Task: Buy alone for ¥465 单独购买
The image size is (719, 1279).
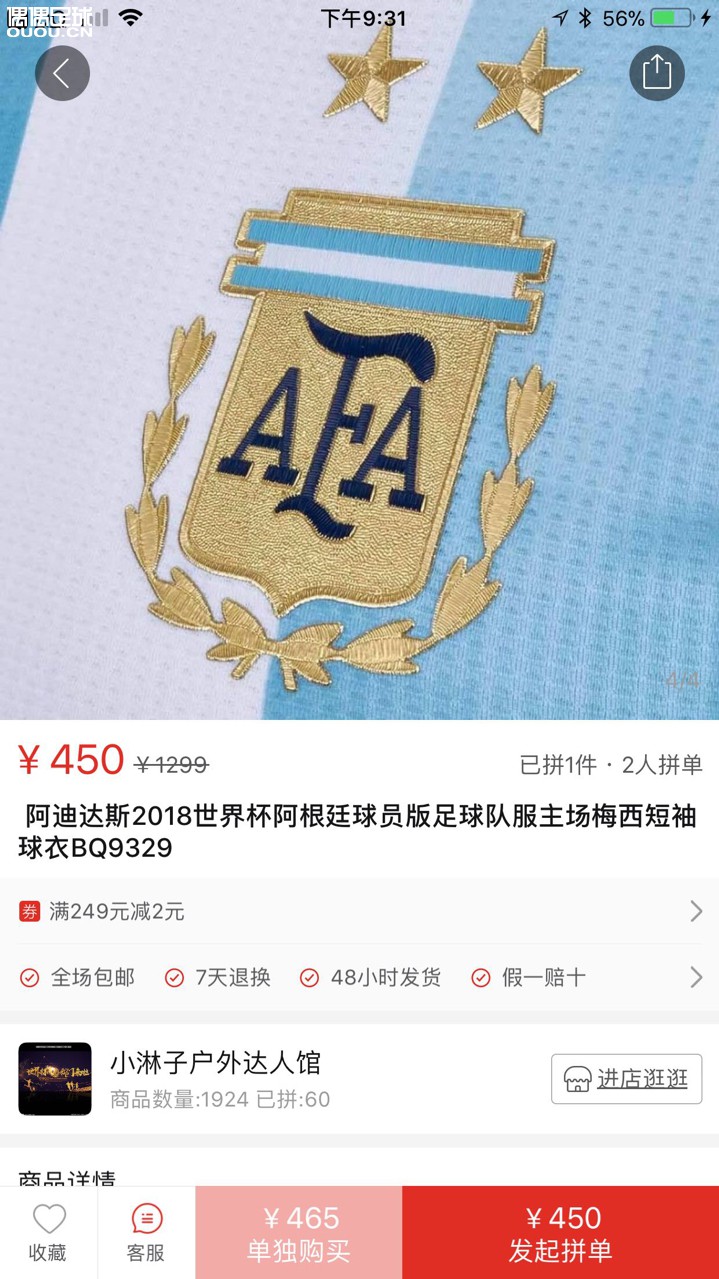Action: click(299, 1233)
